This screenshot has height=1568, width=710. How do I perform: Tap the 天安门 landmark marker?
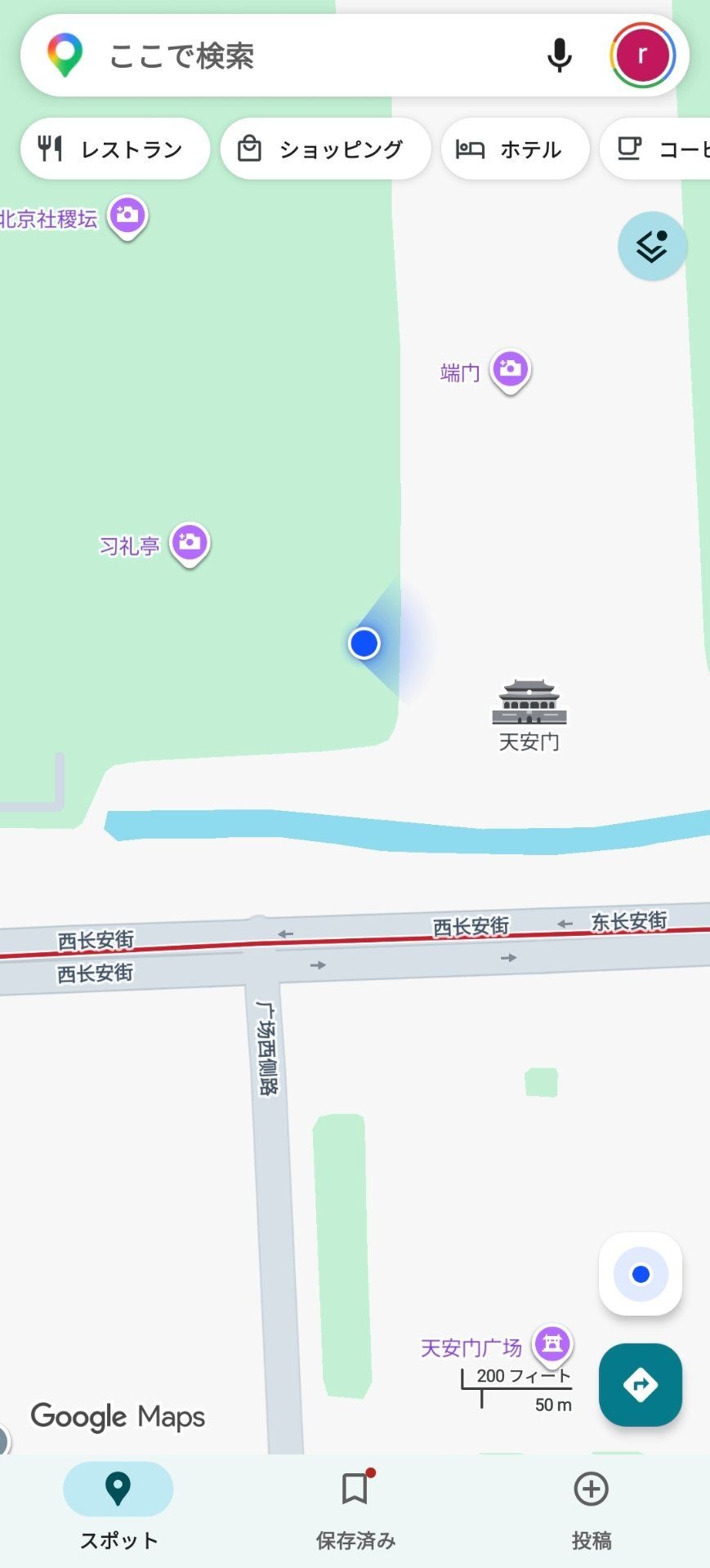pos(529,704)
